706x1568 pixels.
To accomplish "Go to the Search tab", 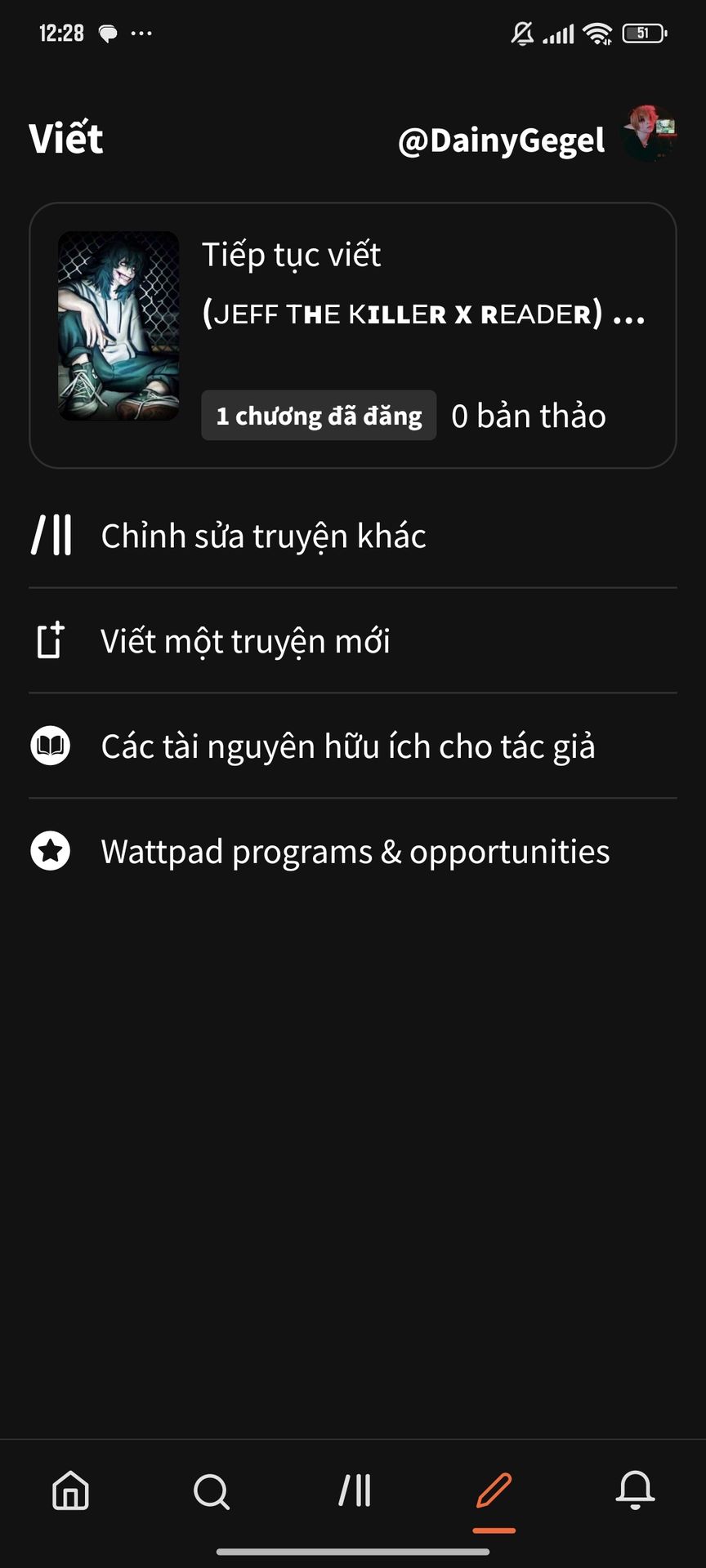I will (x=212, y=1490).
